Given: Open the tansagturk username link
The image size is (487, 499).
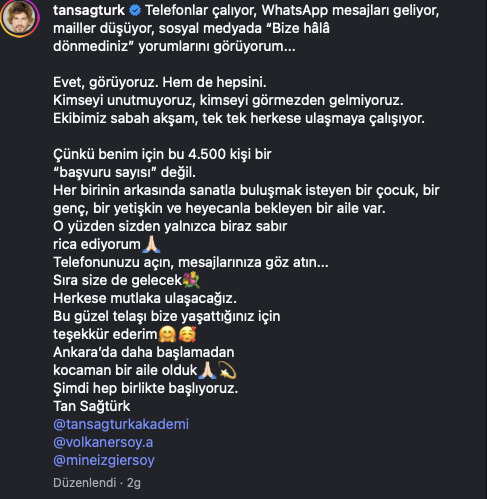Looking at the screenshot, I should point(89,10).
